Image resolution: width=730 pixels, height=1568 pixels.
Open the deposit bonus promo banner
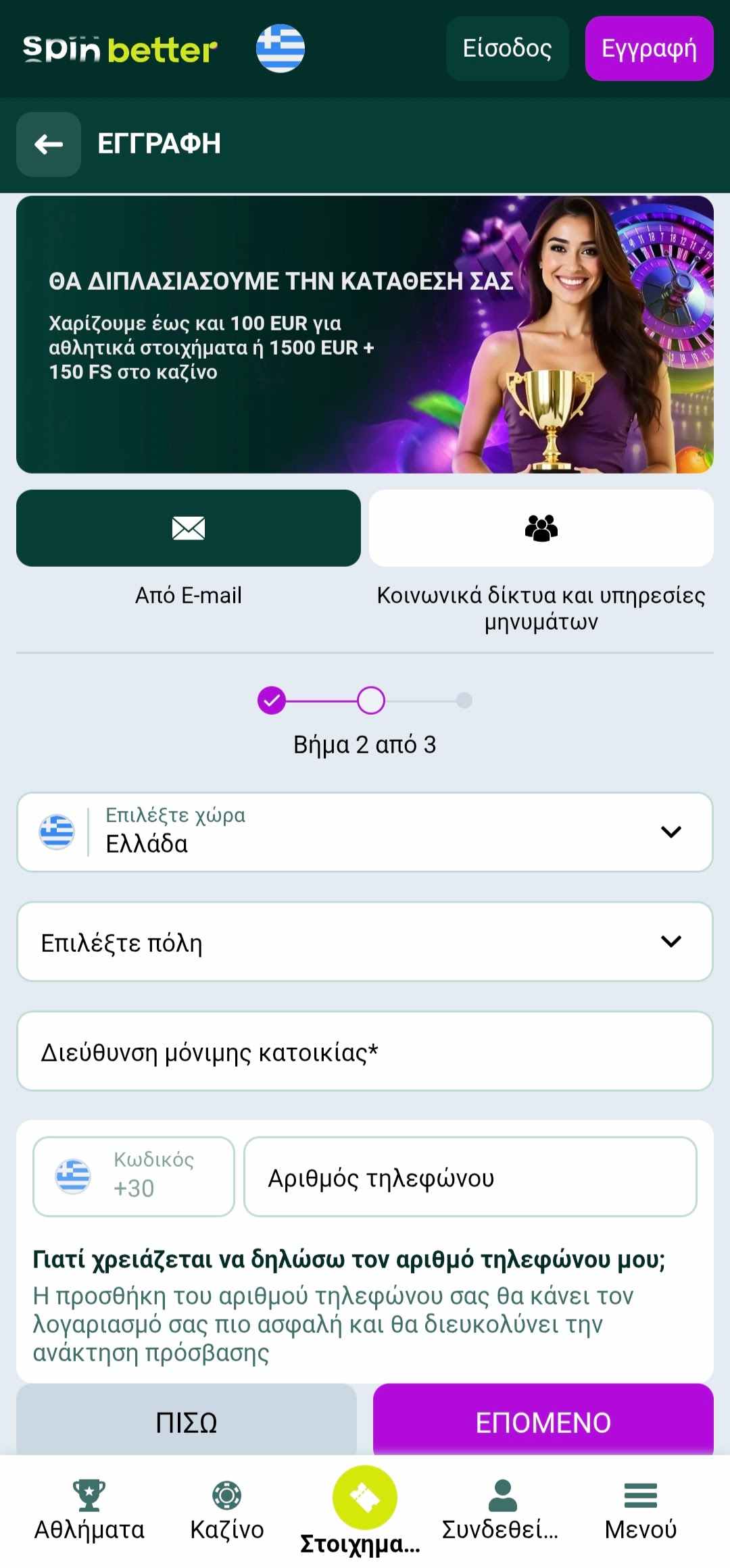pos(365,334)
